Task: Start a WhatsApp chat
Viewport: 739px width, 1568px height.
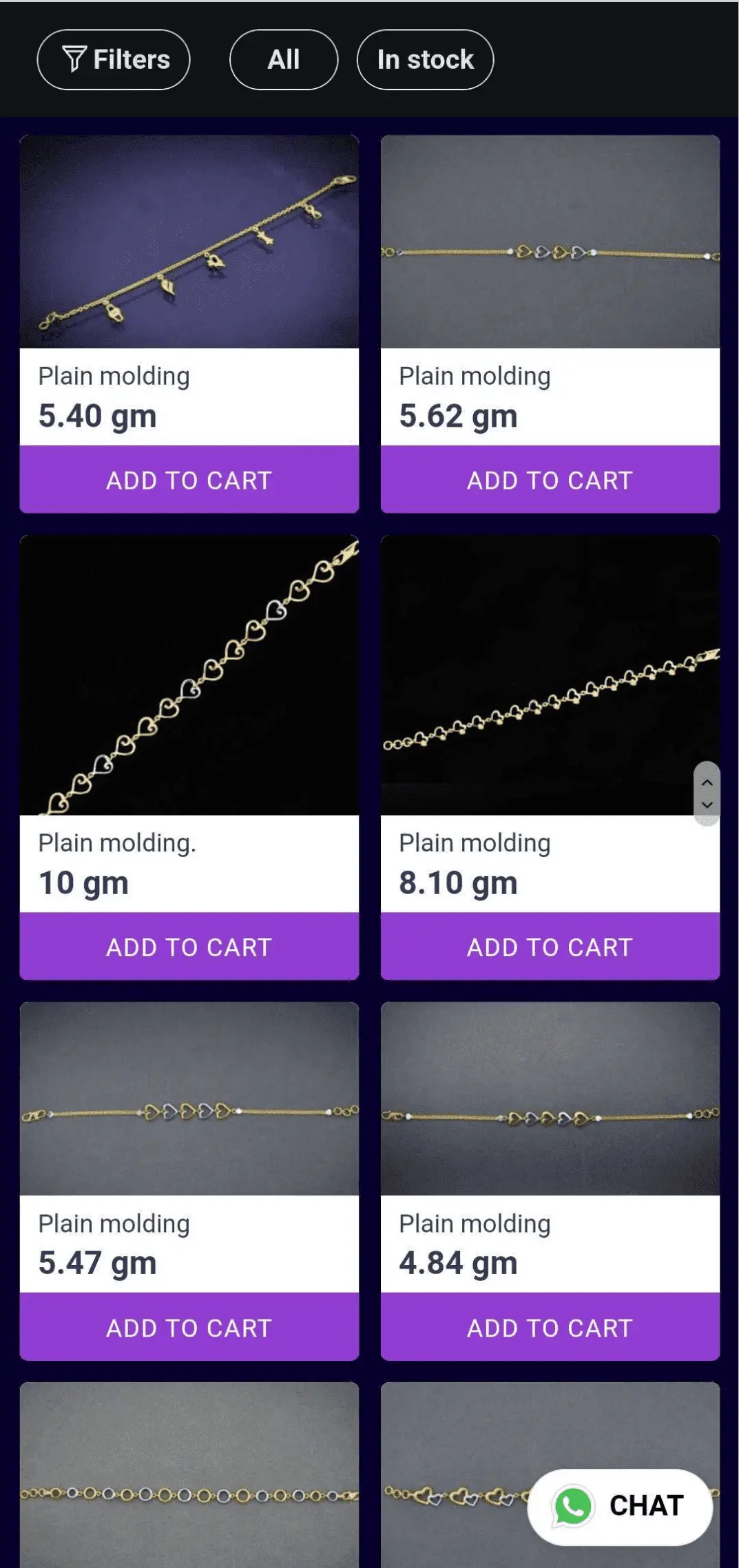Action: (x=619, y=1506)
